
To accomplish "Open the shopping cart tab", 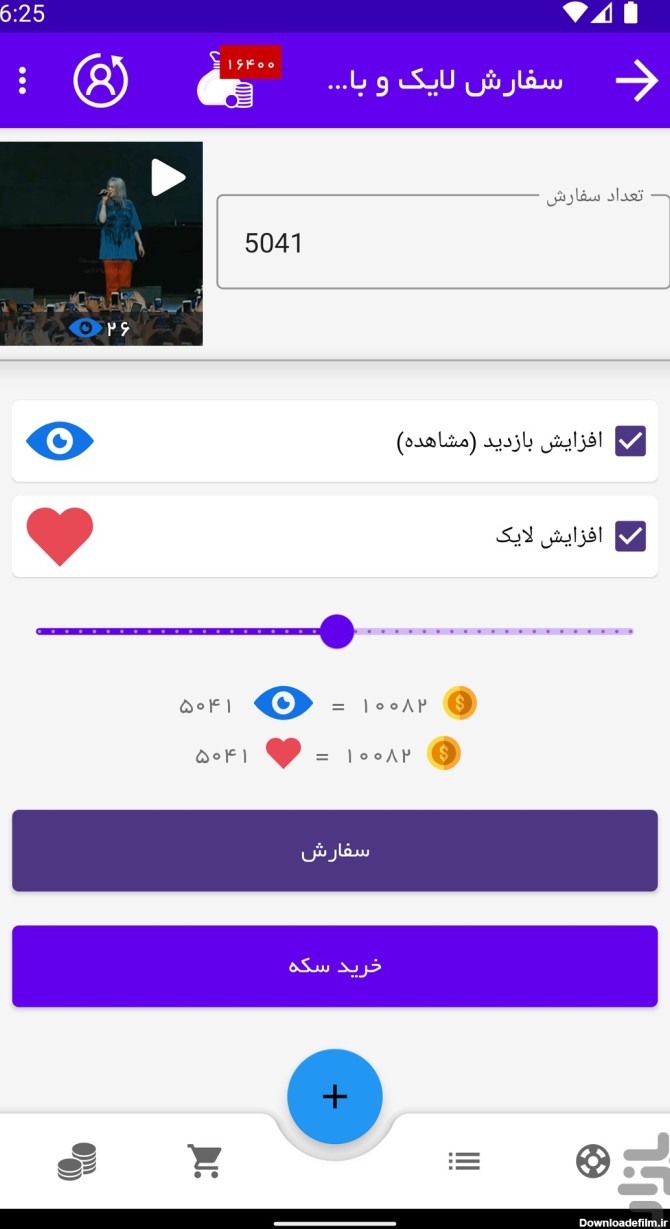I will [205, 1161].
